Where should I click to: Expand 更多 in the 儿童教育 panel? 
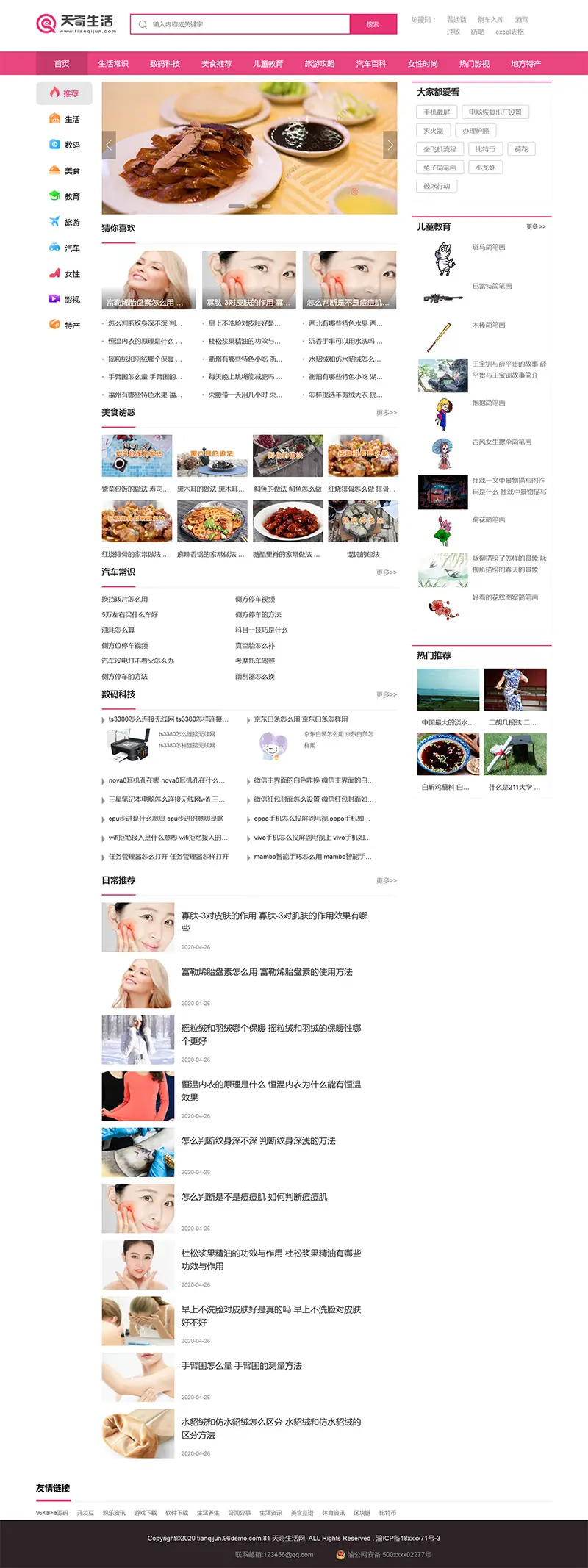[536, 226]
